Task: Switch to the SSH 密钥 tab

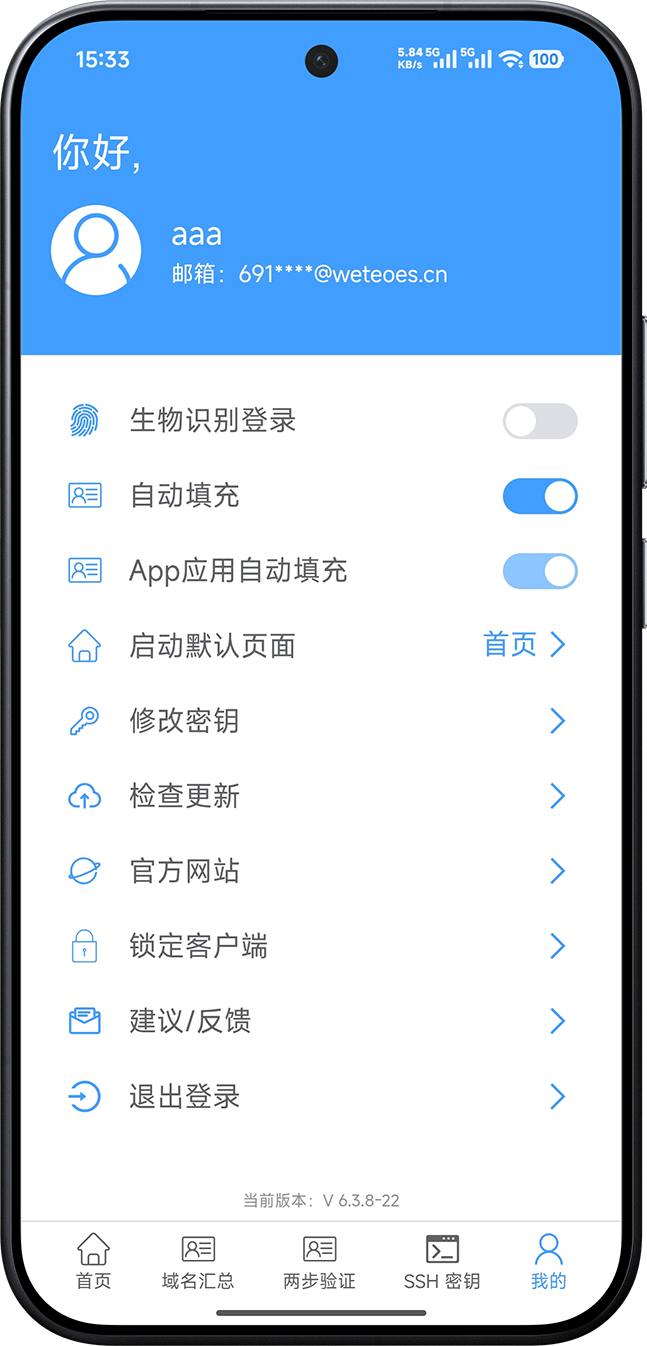Action: pos(442,1262)
